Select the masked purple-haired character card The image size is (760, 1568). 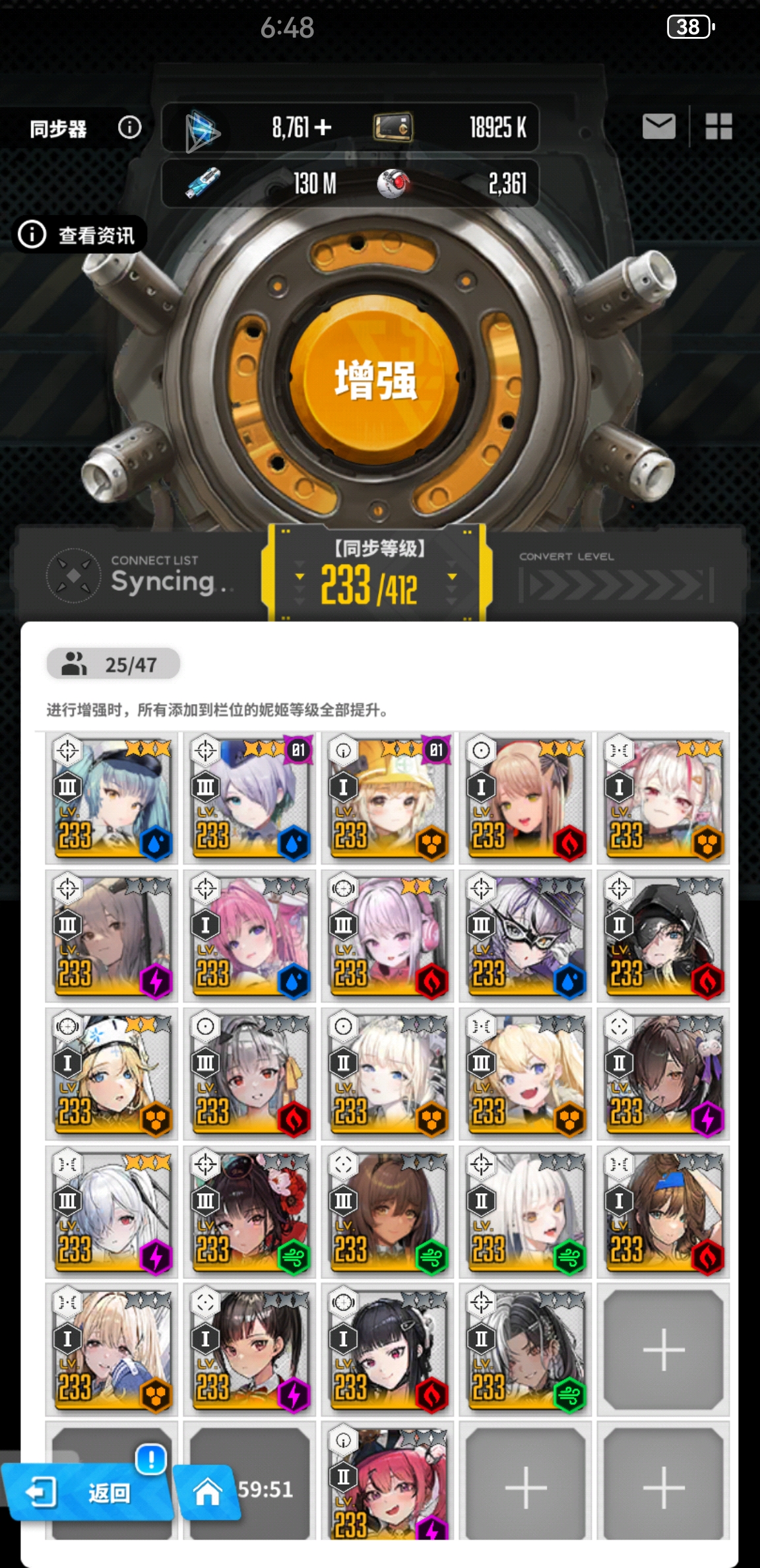525,936
